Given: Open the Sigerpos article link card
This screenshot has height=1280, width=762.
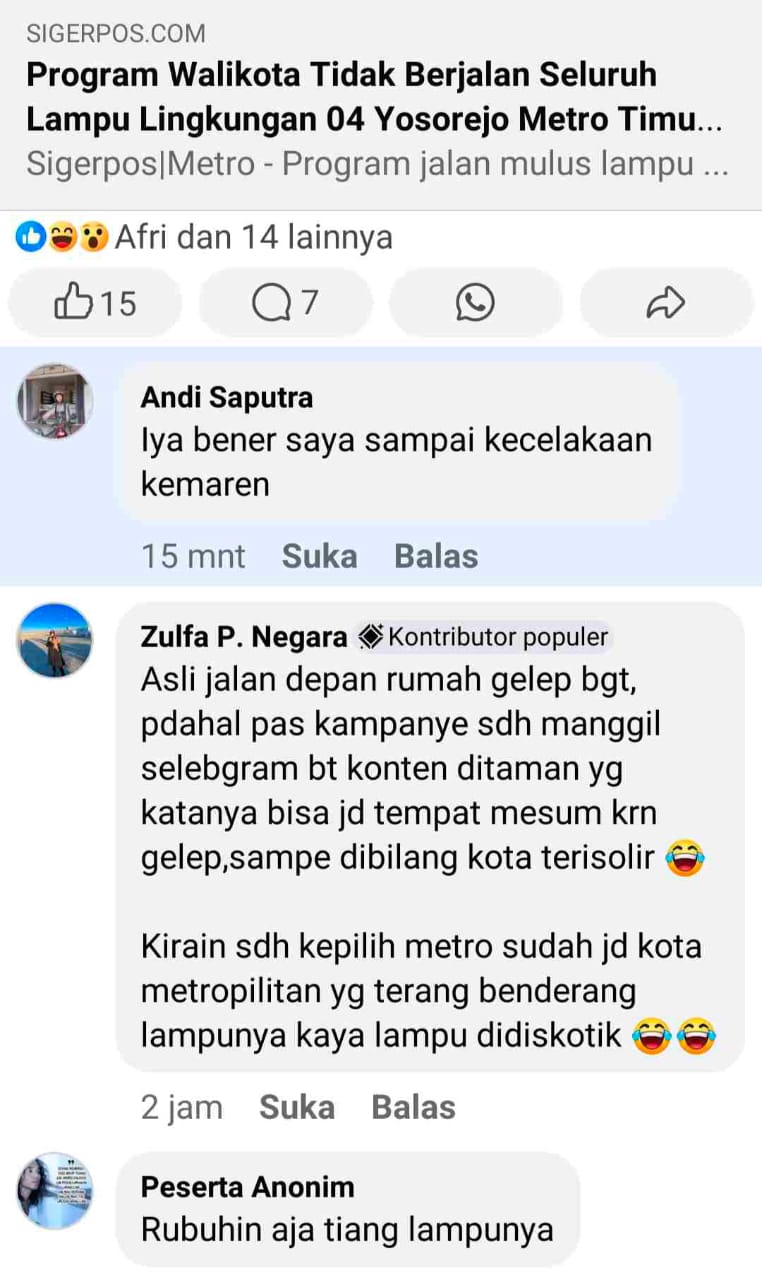Looking at the screenshot, I should 381,103.
